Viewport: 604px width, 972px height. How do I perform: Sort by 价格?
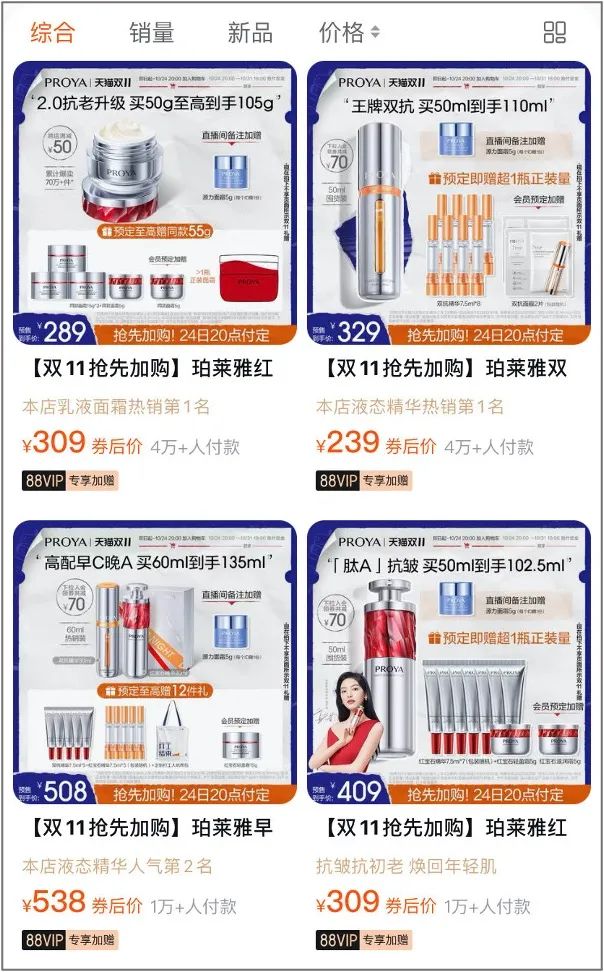click(348, 32)
